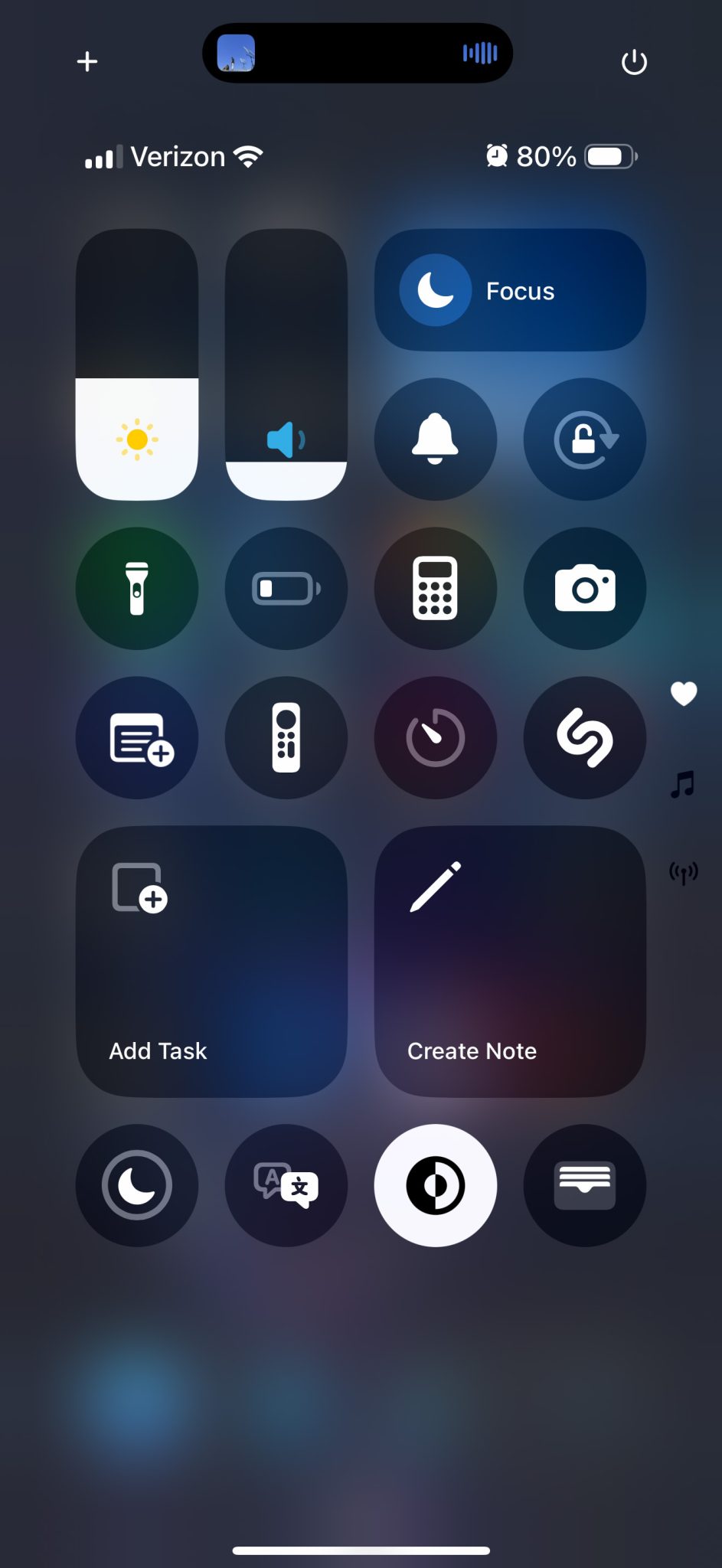Tap Add Task widget
Viewport: 722px width, 1568px height.
(212, 959)
